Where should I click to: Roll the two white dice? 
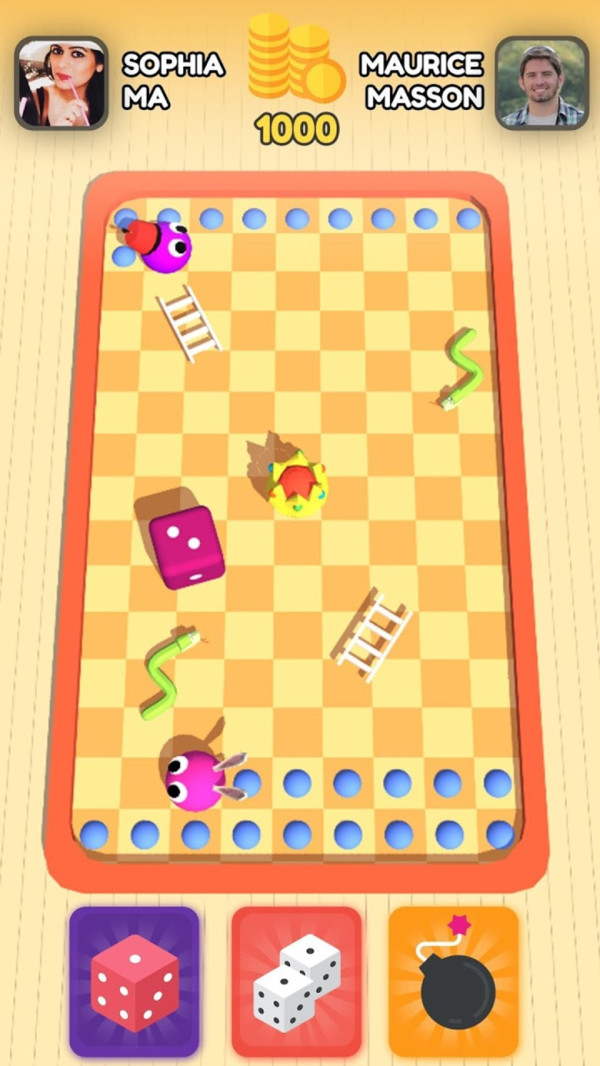[296, 981]
